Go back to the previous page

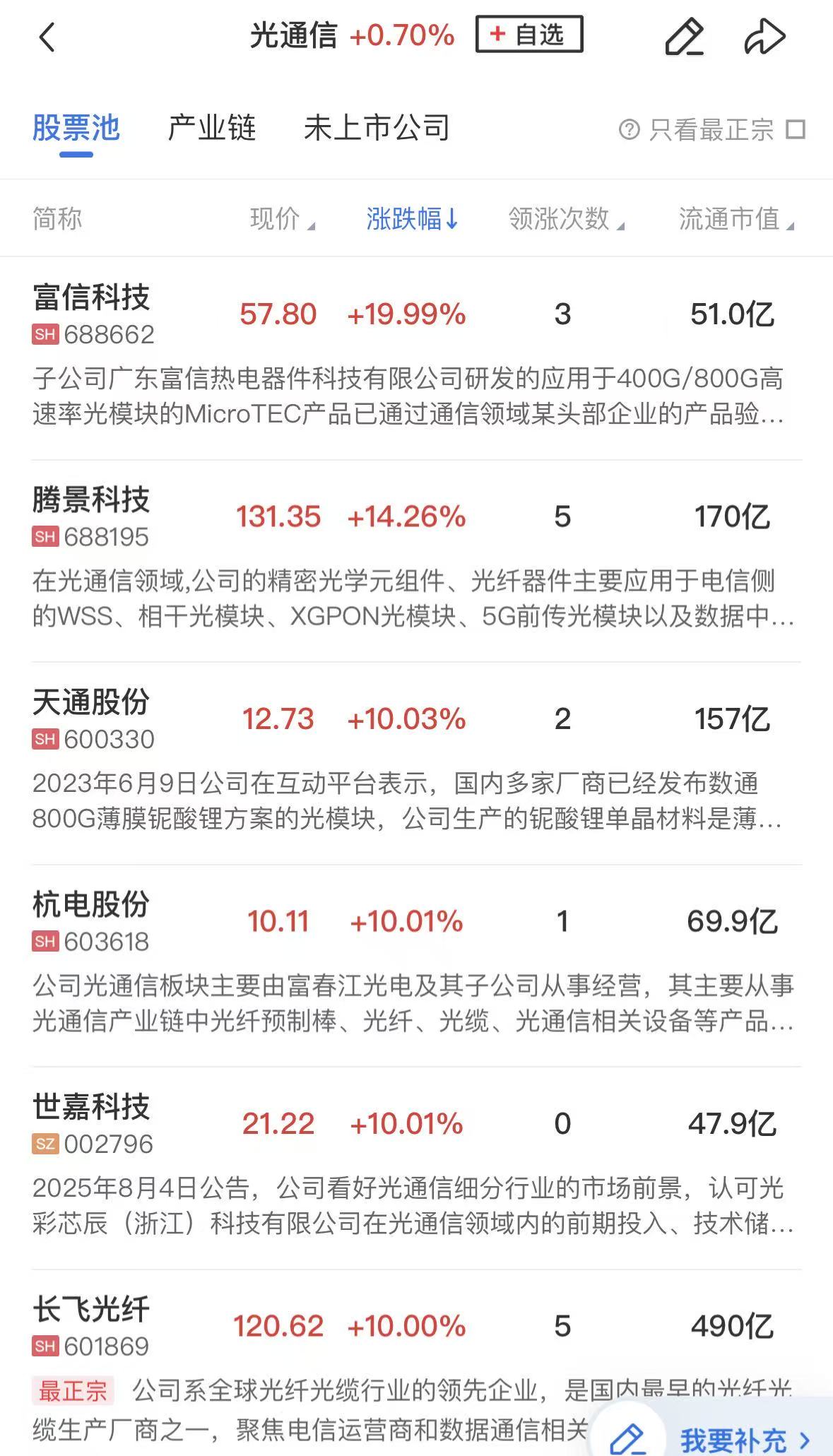point(47,37)
